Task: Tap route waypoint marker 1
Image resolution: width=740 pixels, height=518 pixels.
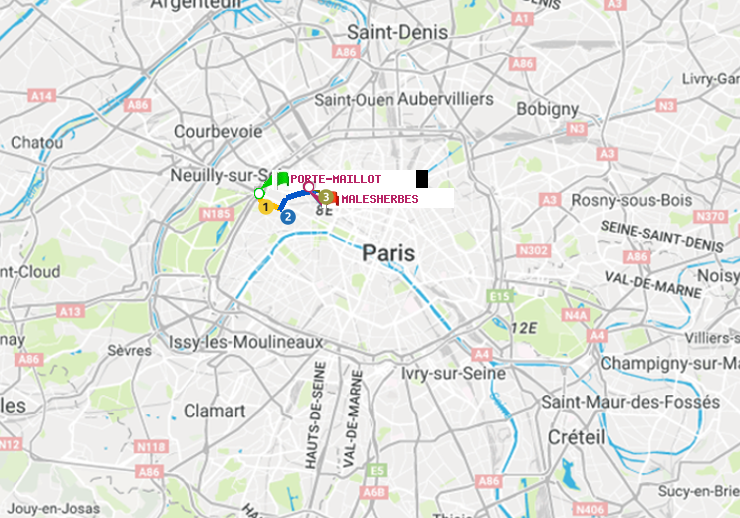Action: (265, 207)
